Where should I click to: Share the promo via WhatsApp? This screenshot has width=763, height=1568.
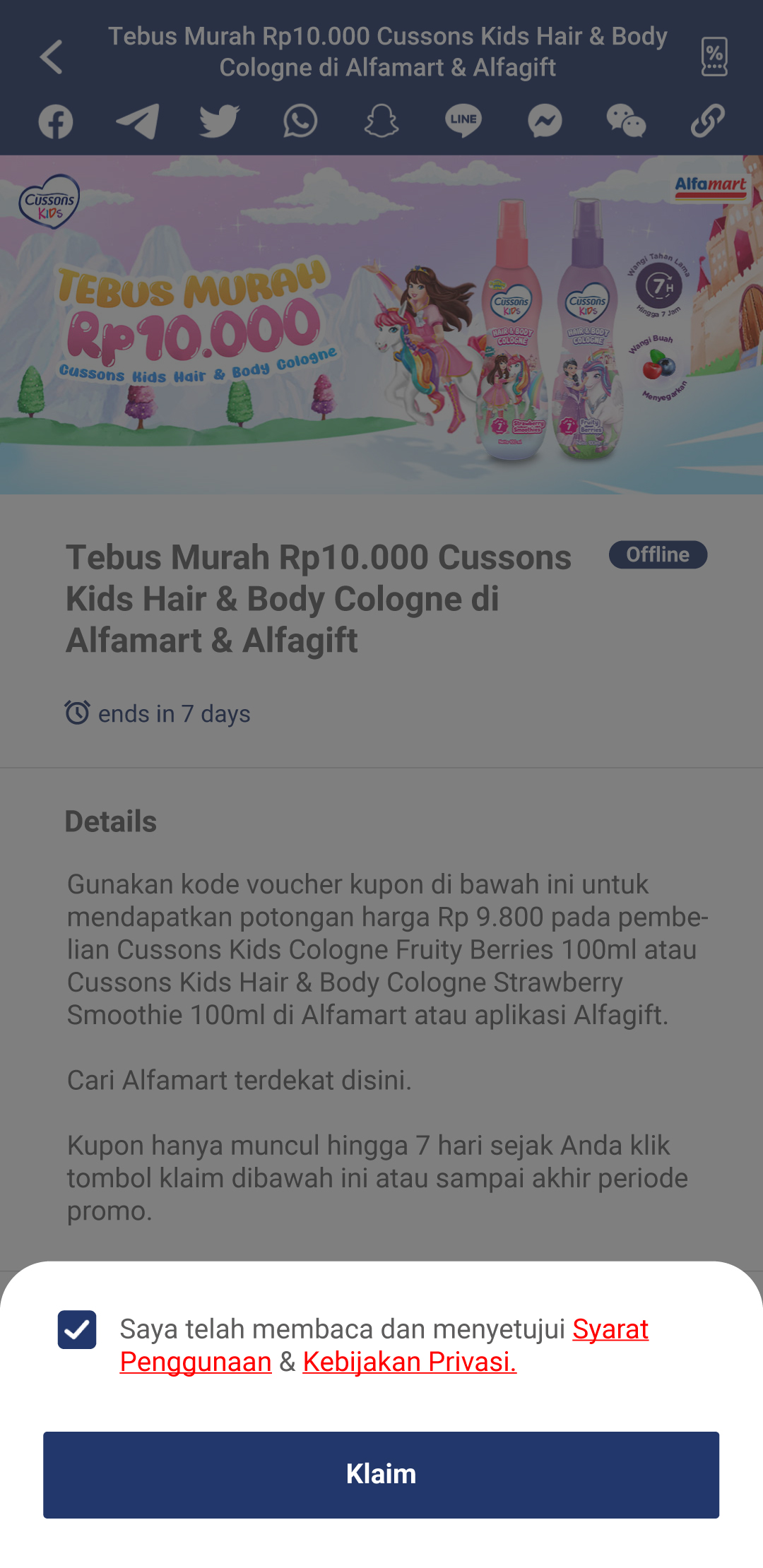pos(300,121)
